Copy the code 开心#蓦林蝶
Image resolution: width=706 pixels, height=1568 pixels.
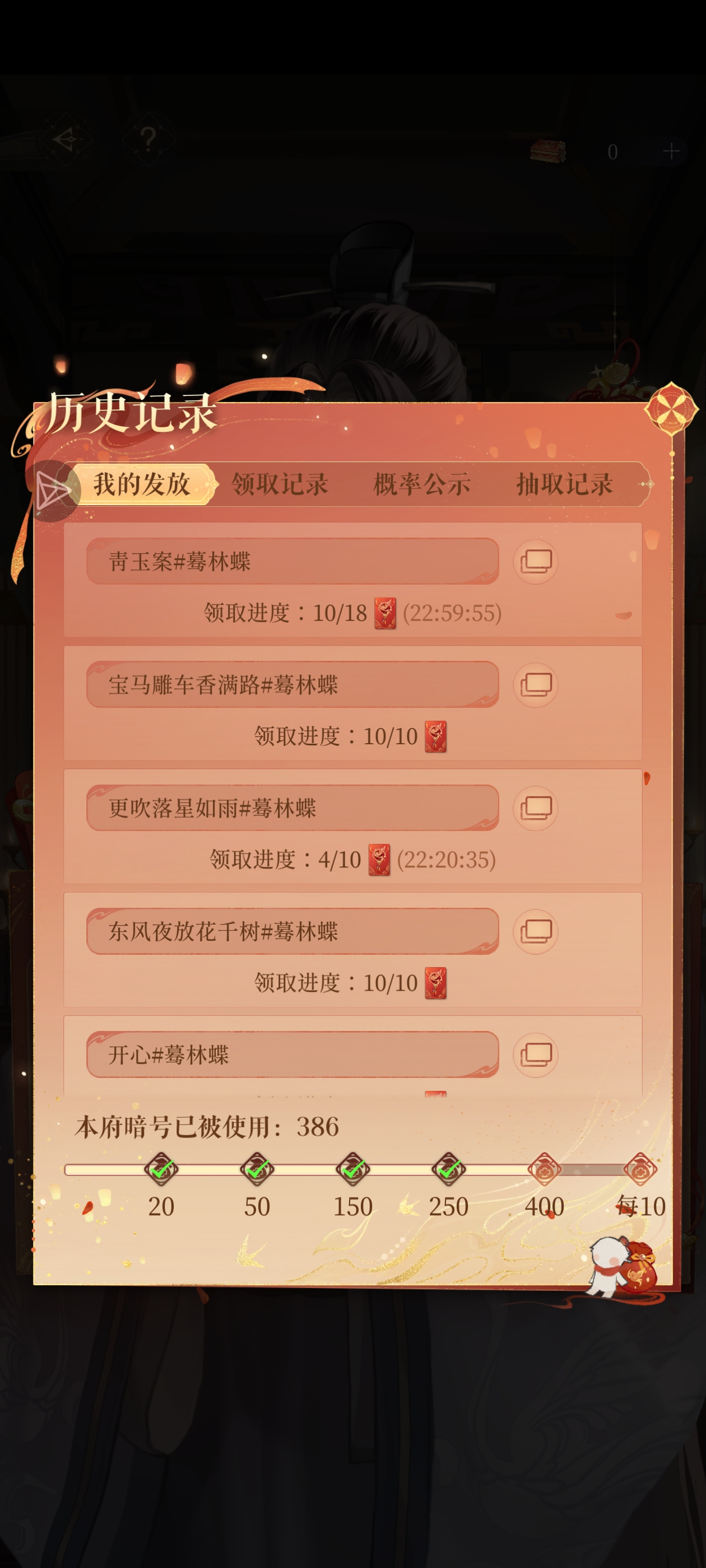pos(536,1055)
